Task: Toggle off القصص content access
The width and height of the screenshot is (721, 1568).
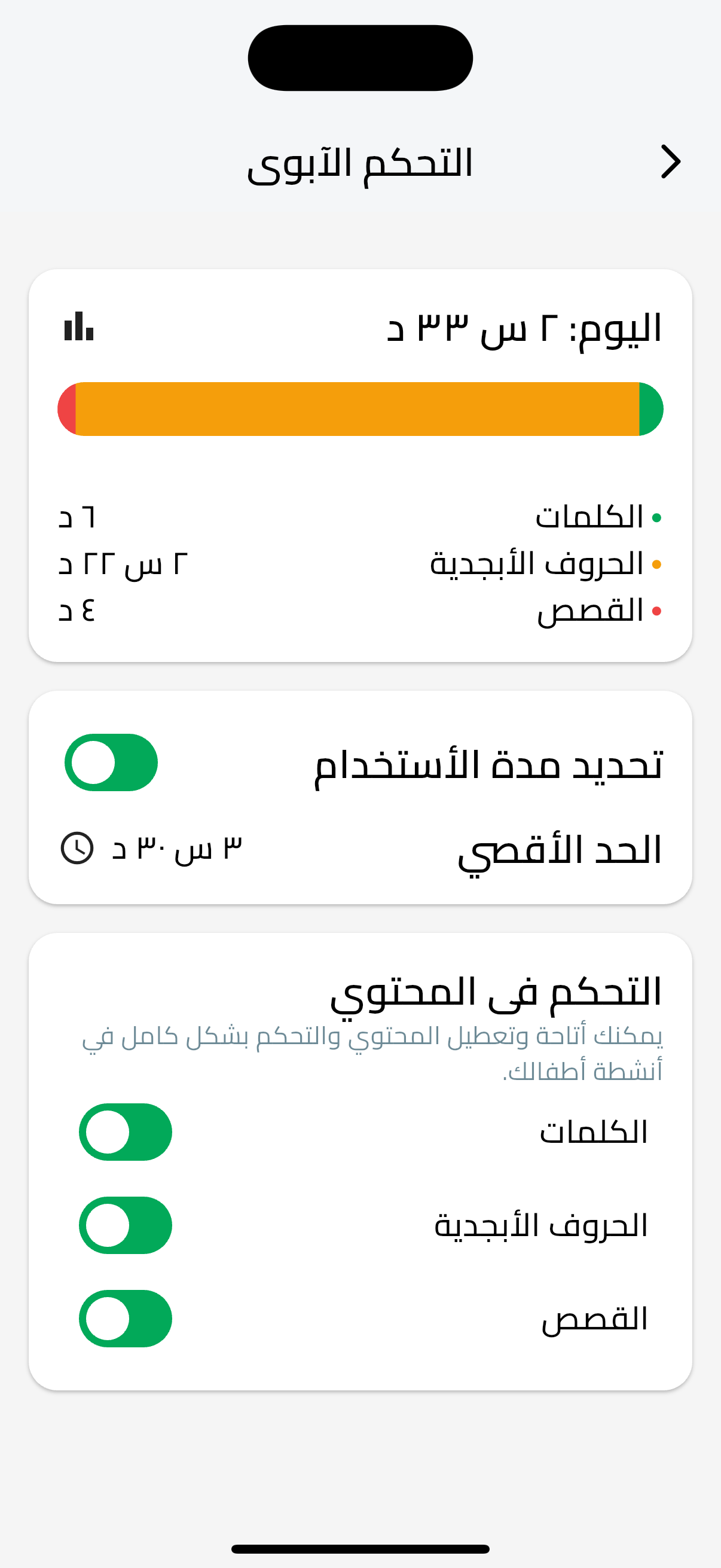Action: (x=125, y=1317)
